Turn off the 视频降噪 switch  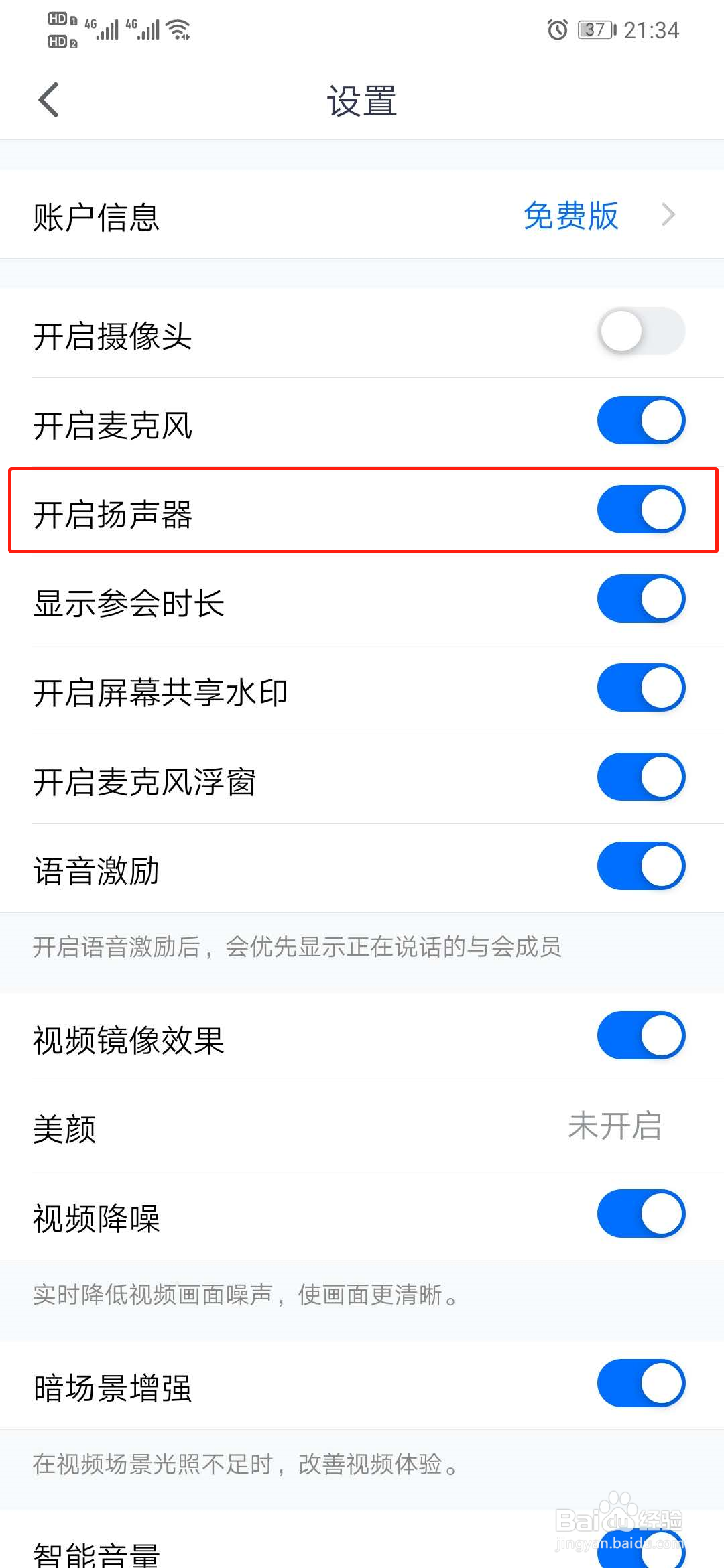(640, 1214)
